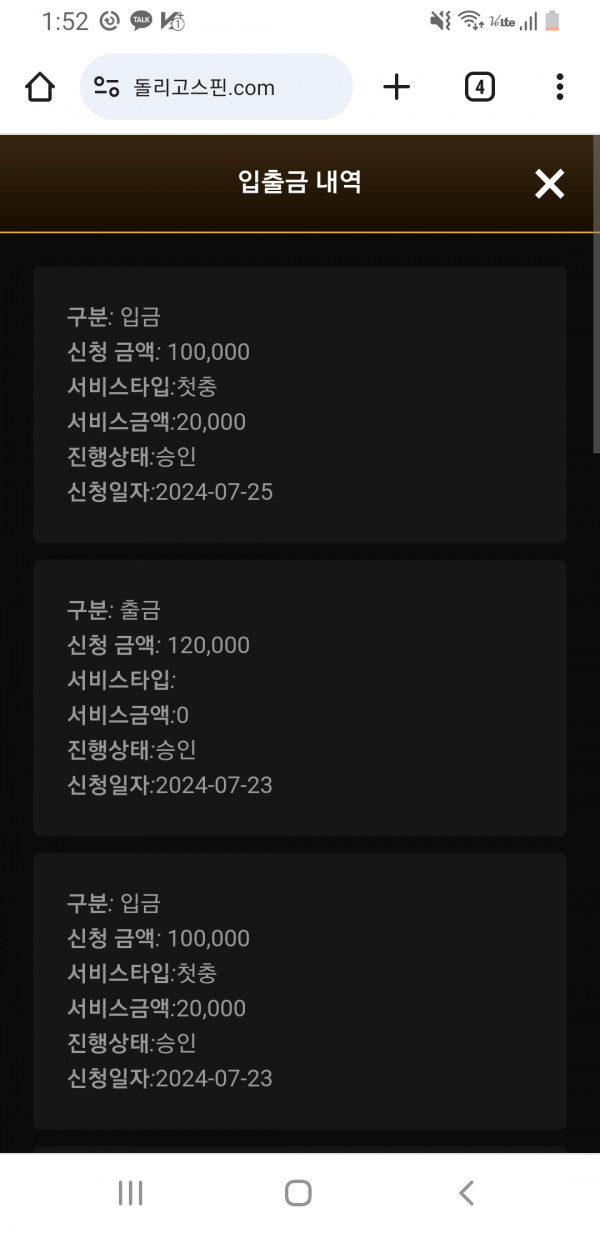600x1233 pixels.
Task: Tap the system back button
Action: pyautogui.click(x=466, y=1192)
